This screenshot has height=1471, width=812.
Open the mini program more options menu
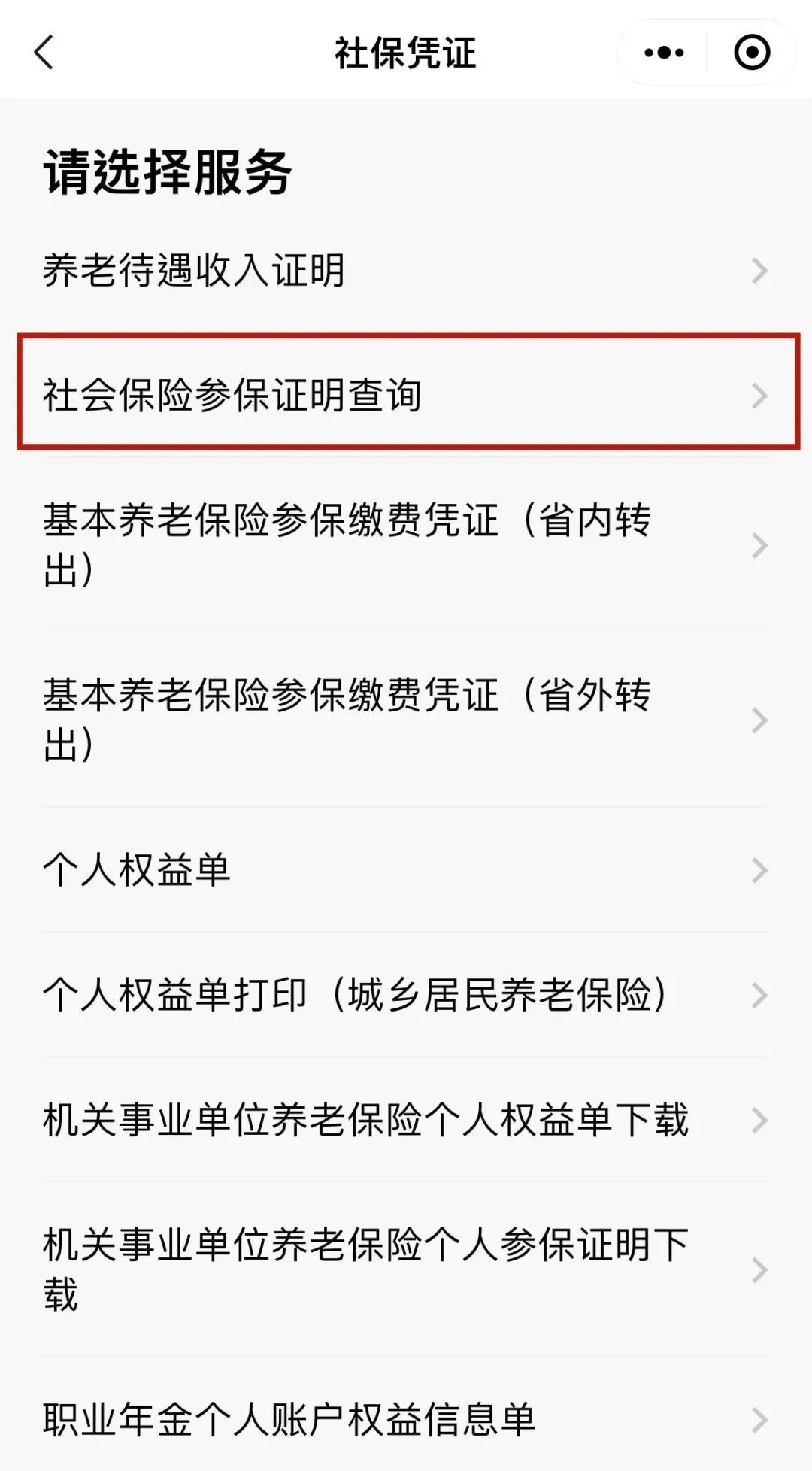(x=664, y=53)
